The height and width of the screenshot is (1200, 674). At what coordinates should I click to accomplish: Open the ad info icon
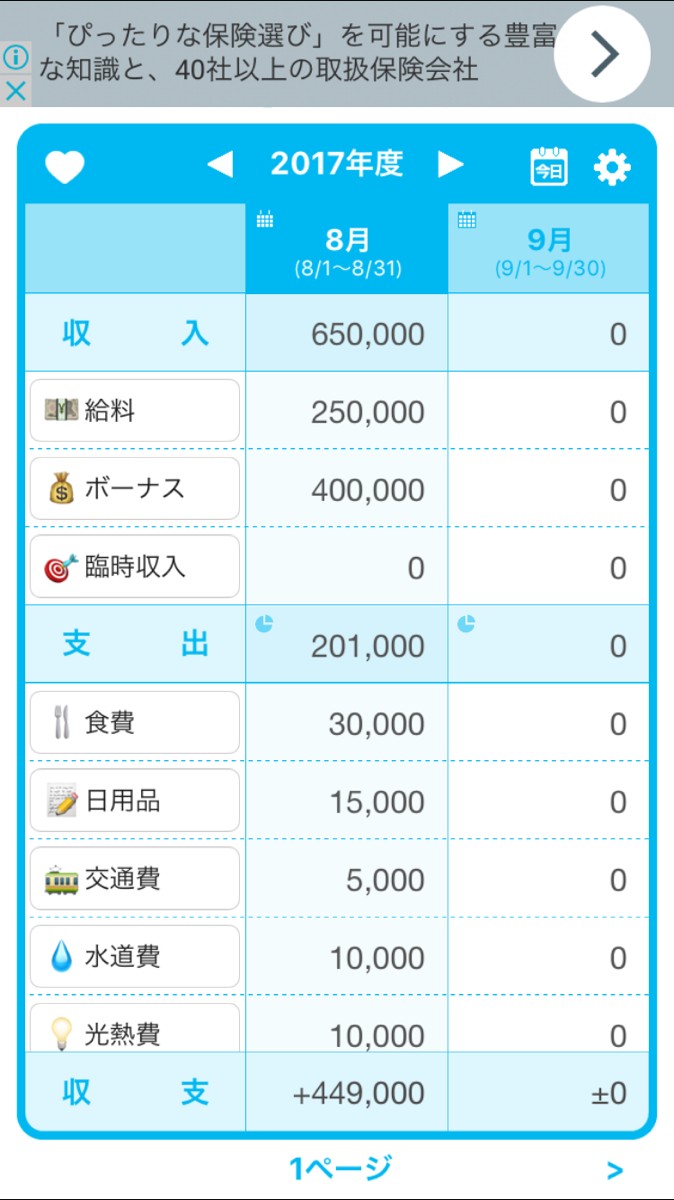click(x=15, y=58)
